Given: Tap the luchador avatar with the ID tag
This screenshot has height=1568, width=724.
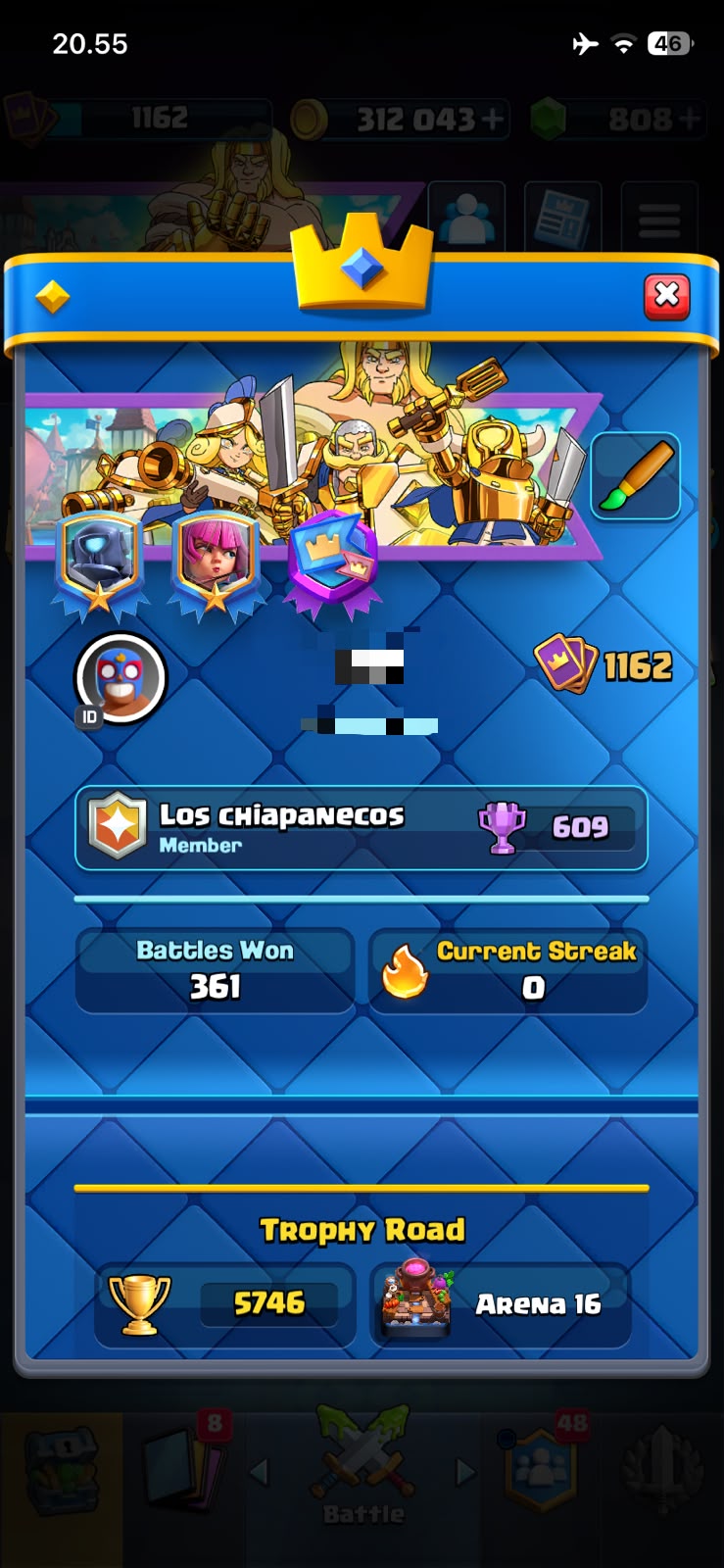Looking at the screenshot, I should pos(121,679).
